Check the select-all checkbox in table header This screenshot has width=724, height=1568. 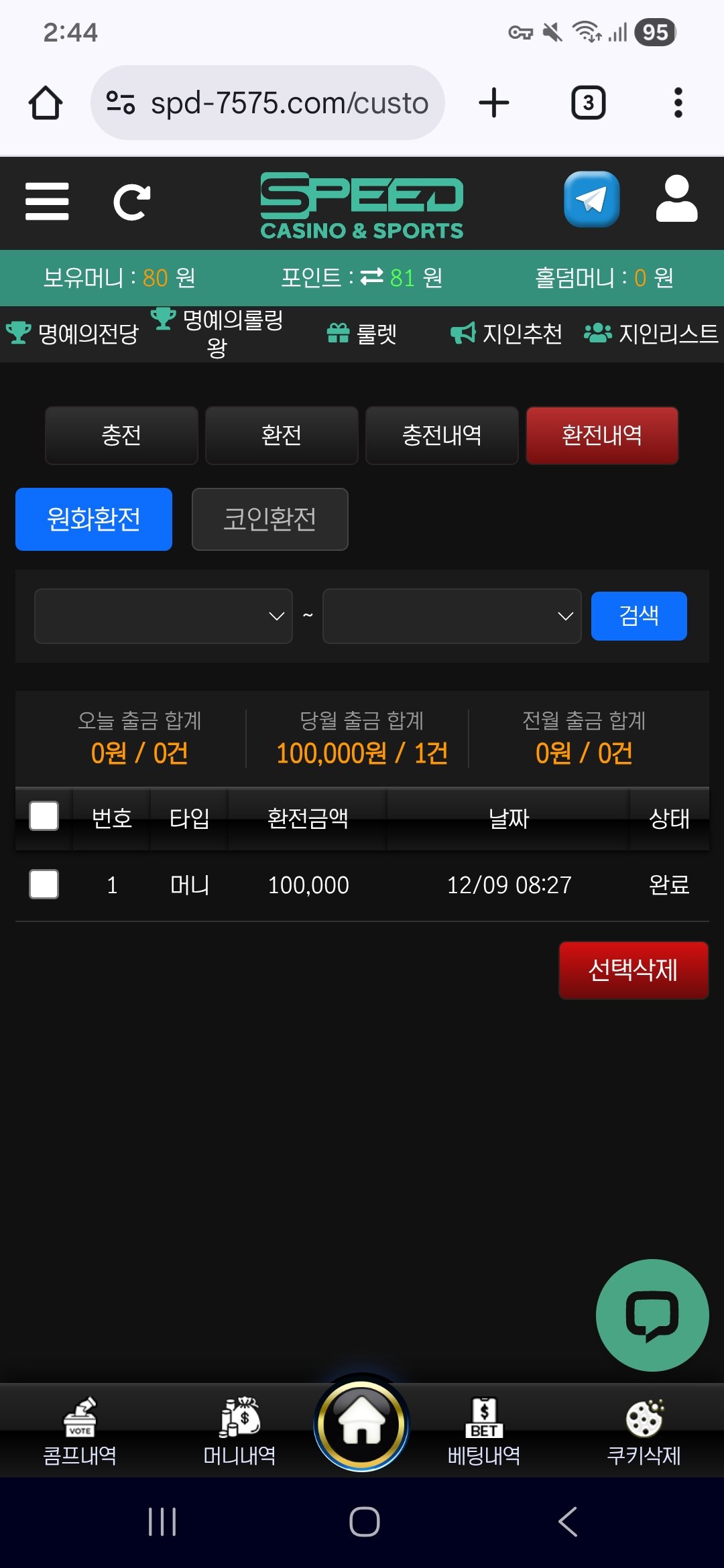(44, 816)
